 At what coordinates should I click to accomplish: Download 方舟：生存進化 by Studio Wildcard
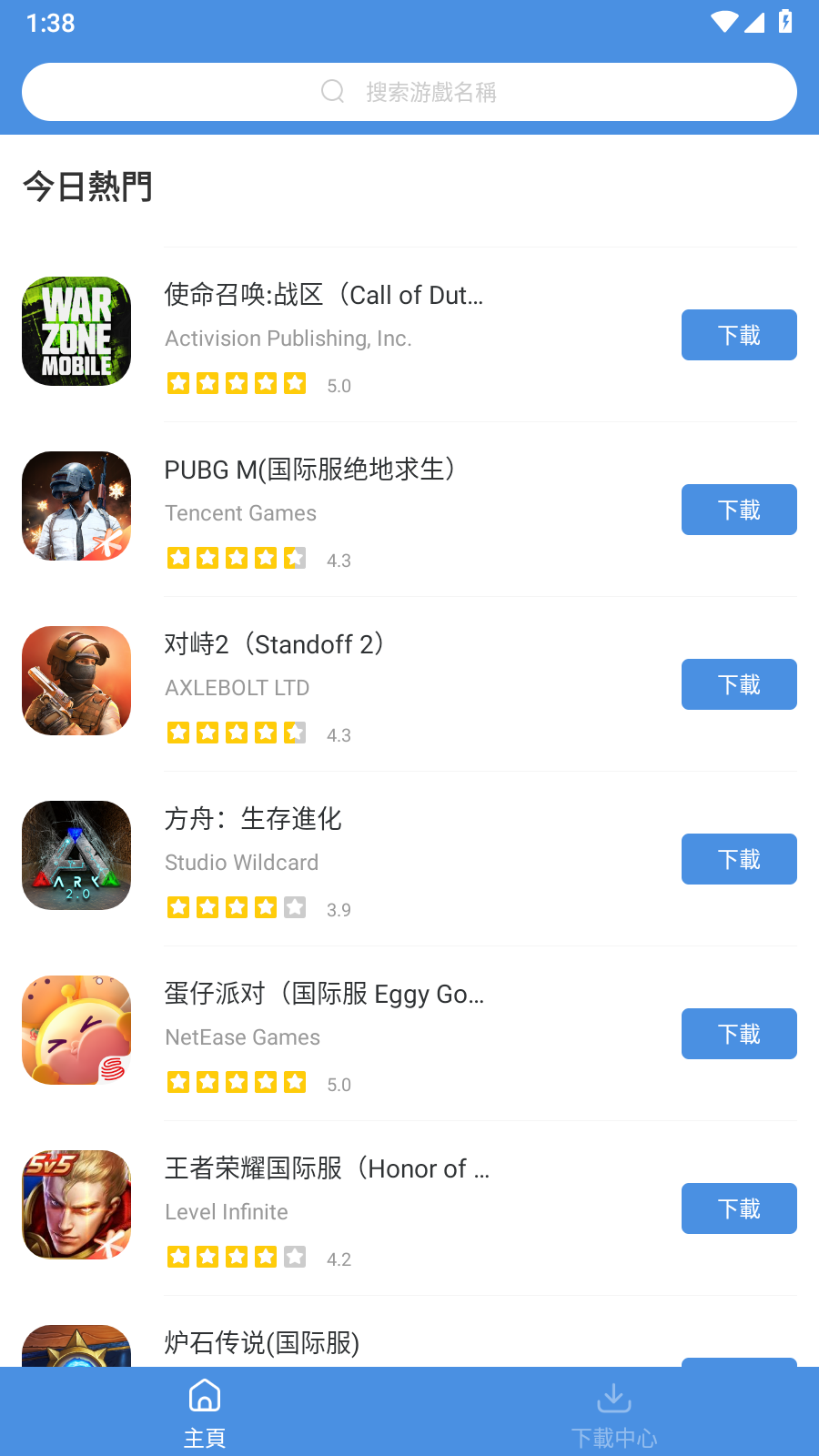tap(739, 859)
